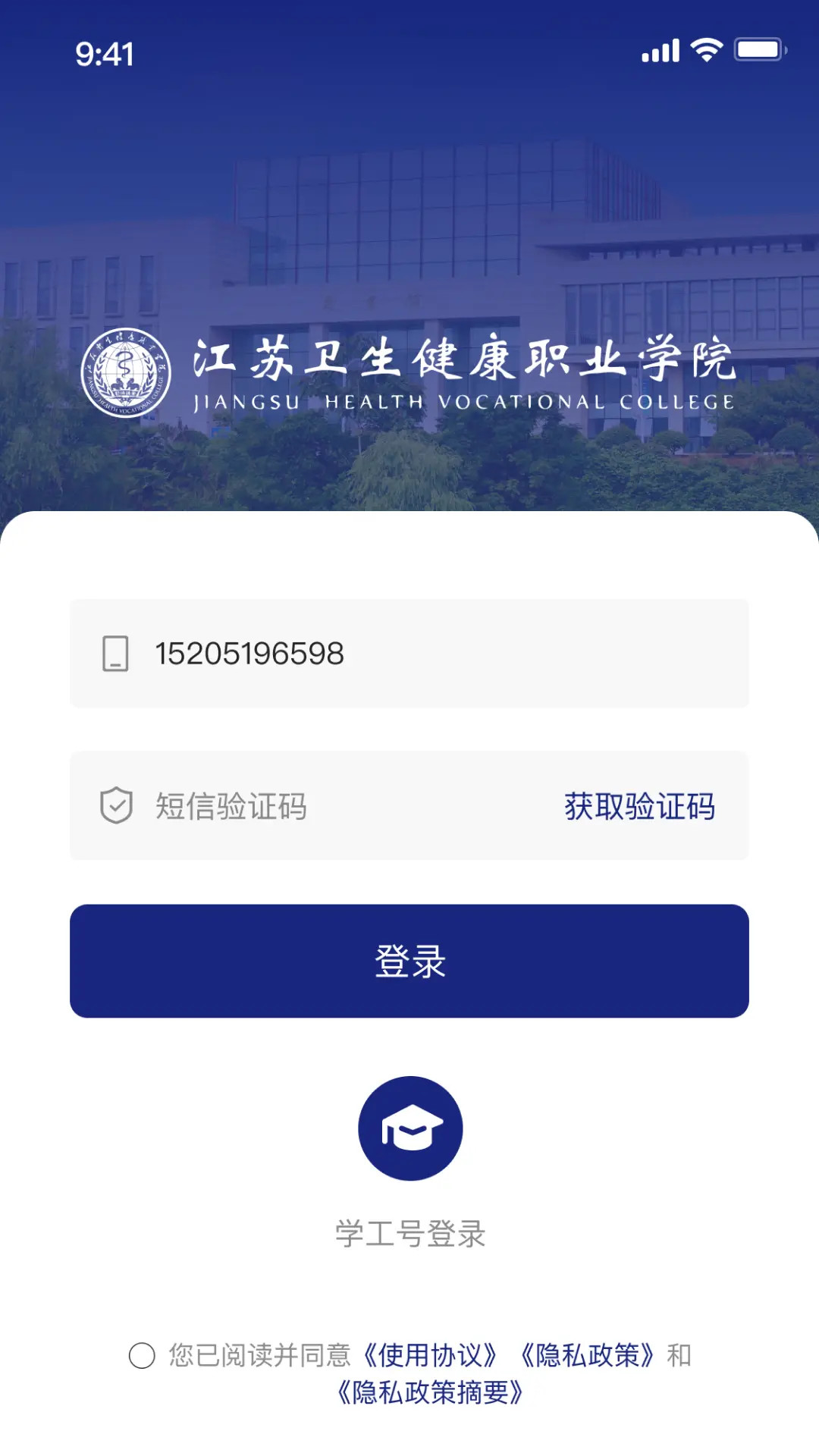
Task: Tap the clock showing 9:41
Action: 105,53
